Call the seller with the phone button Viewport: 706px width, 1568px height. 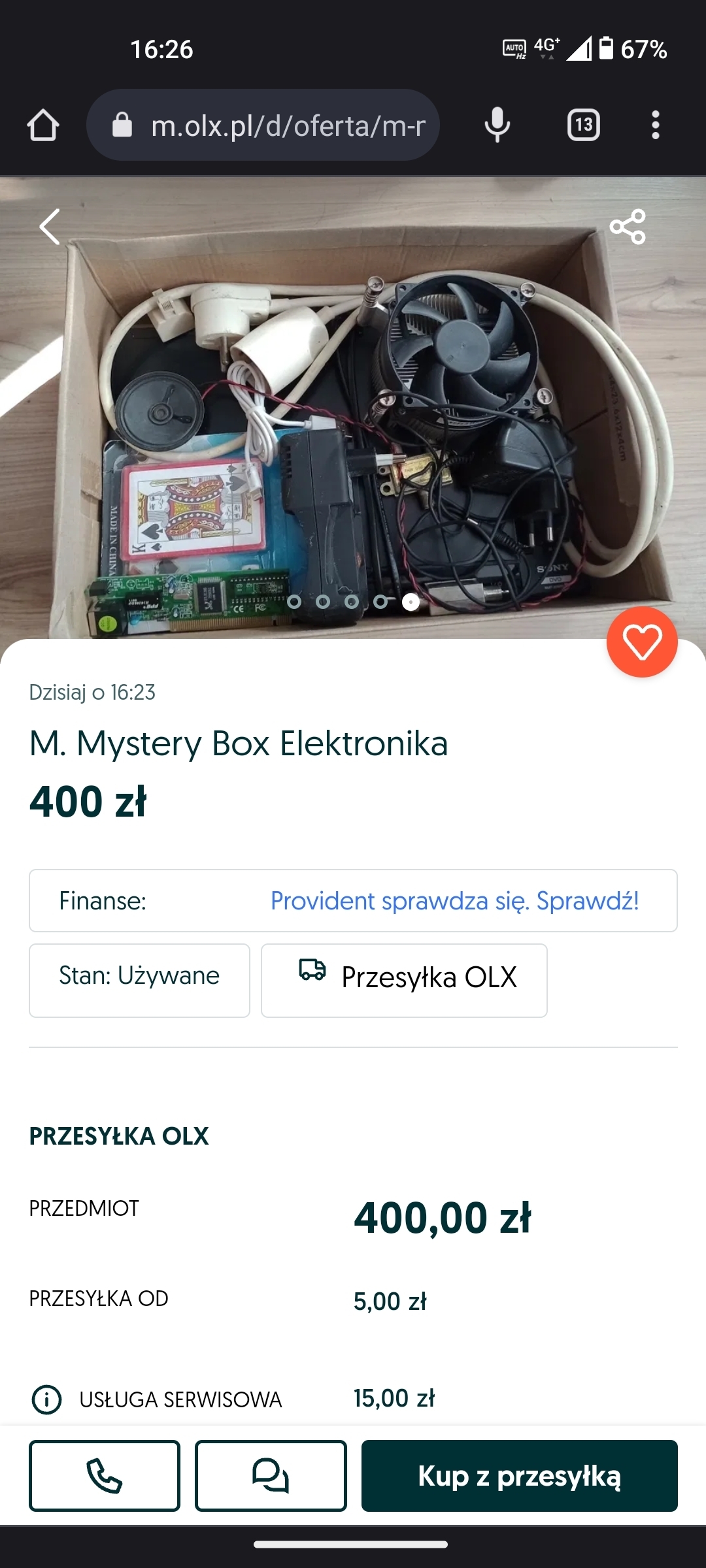105,1476
